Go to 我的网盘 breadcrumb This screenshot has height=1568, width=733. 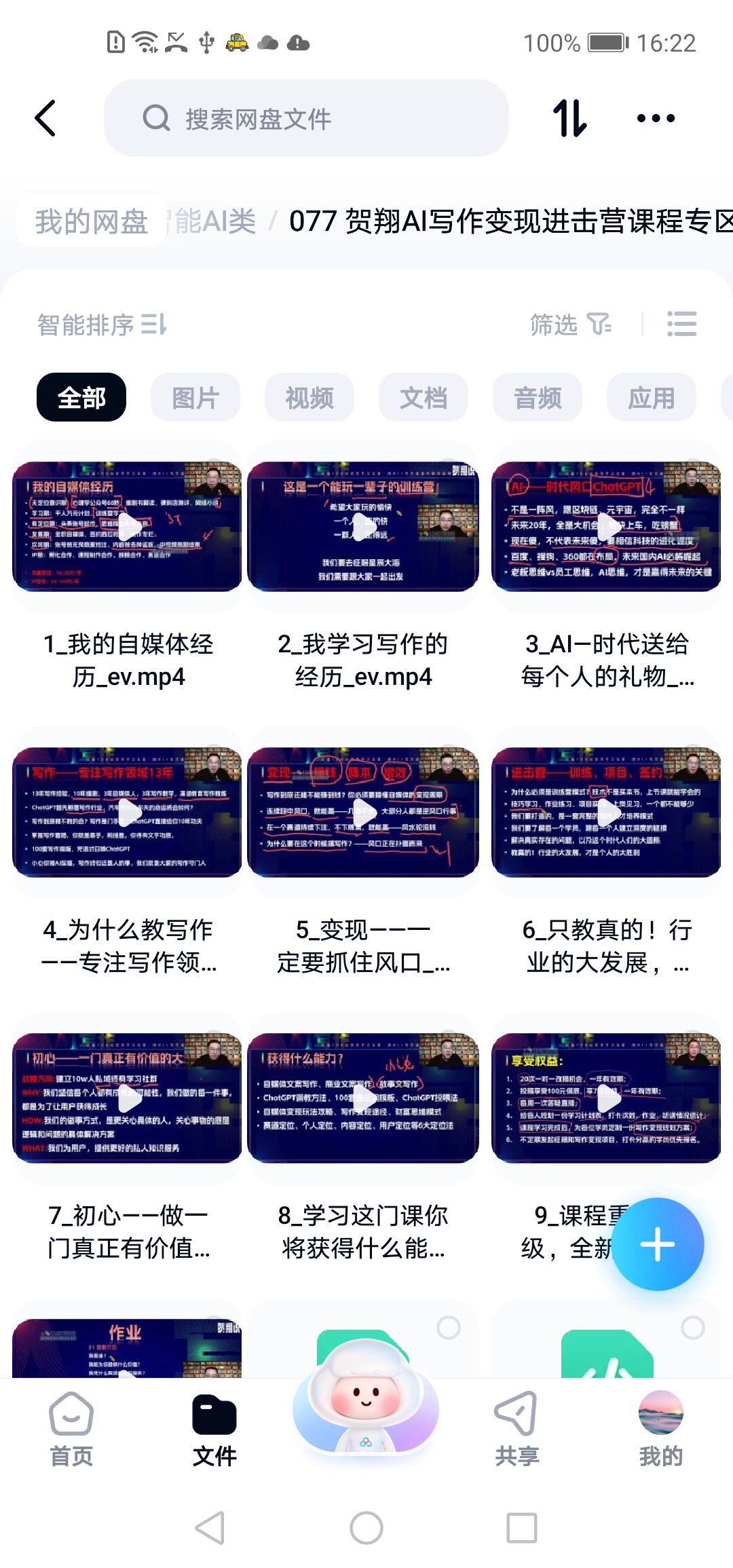coord(91,221)
